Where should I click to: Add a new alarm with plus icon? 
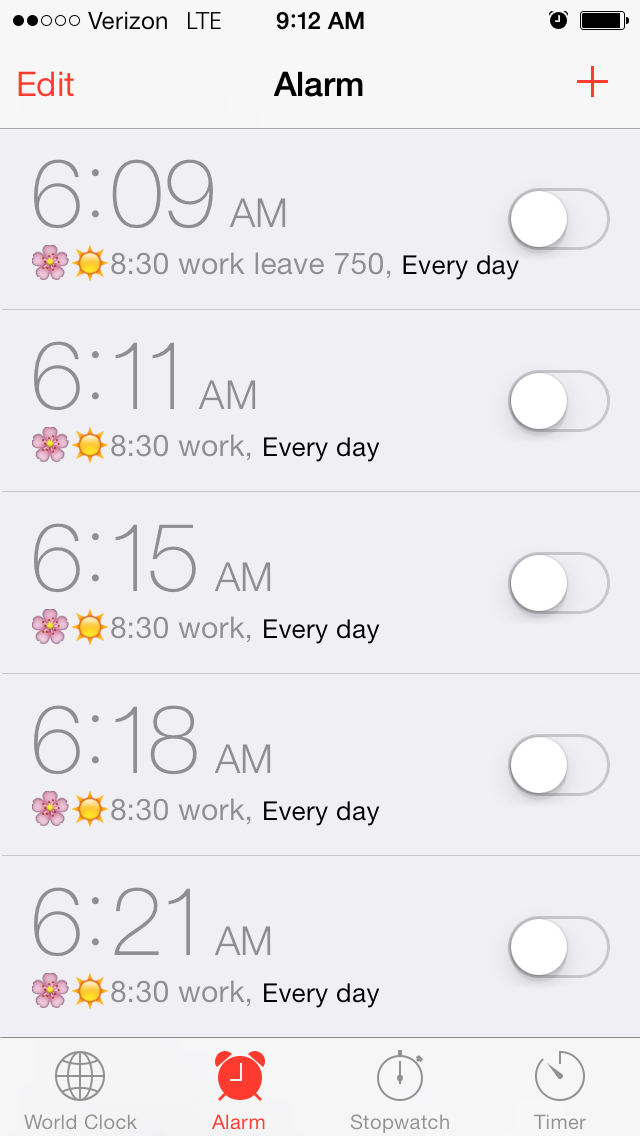(x=592, y=83)
